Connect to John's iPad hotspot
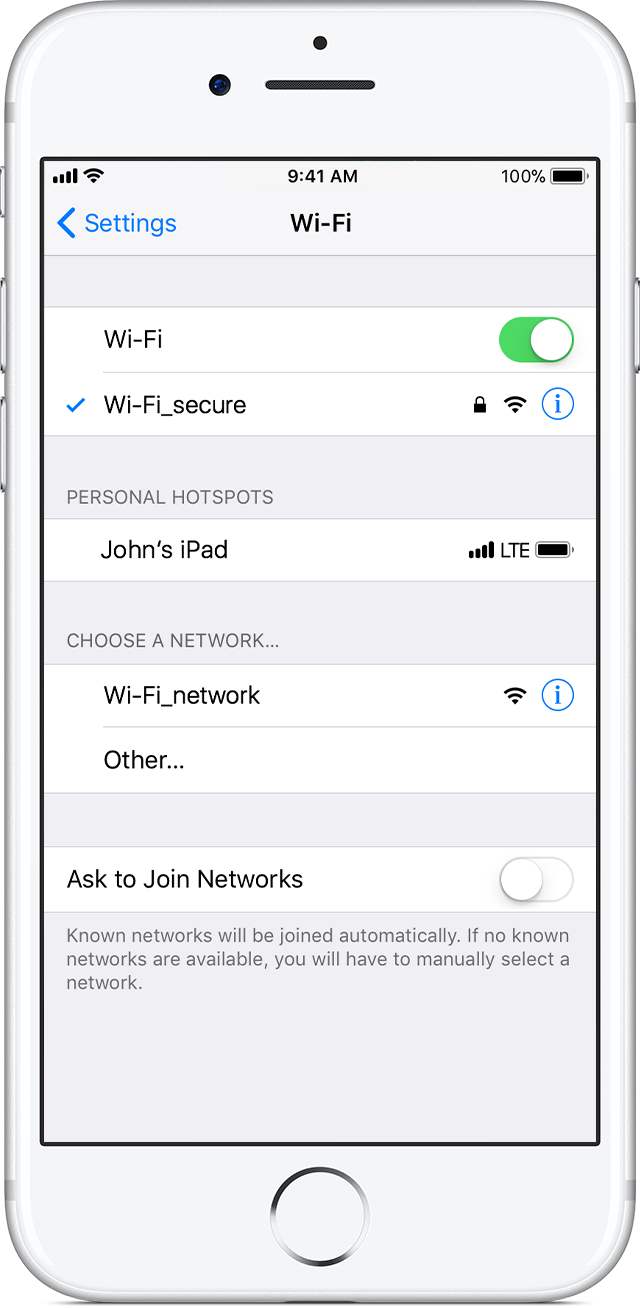Viewport: 640px width, 1308px height. [x=320, y=550]
